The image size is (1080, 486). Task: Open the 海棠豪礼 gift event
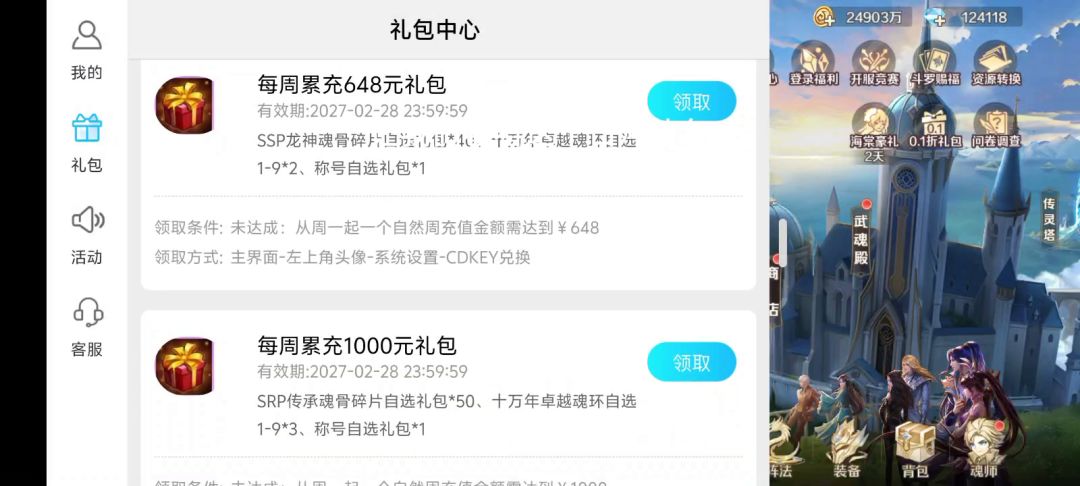(873, 128)
